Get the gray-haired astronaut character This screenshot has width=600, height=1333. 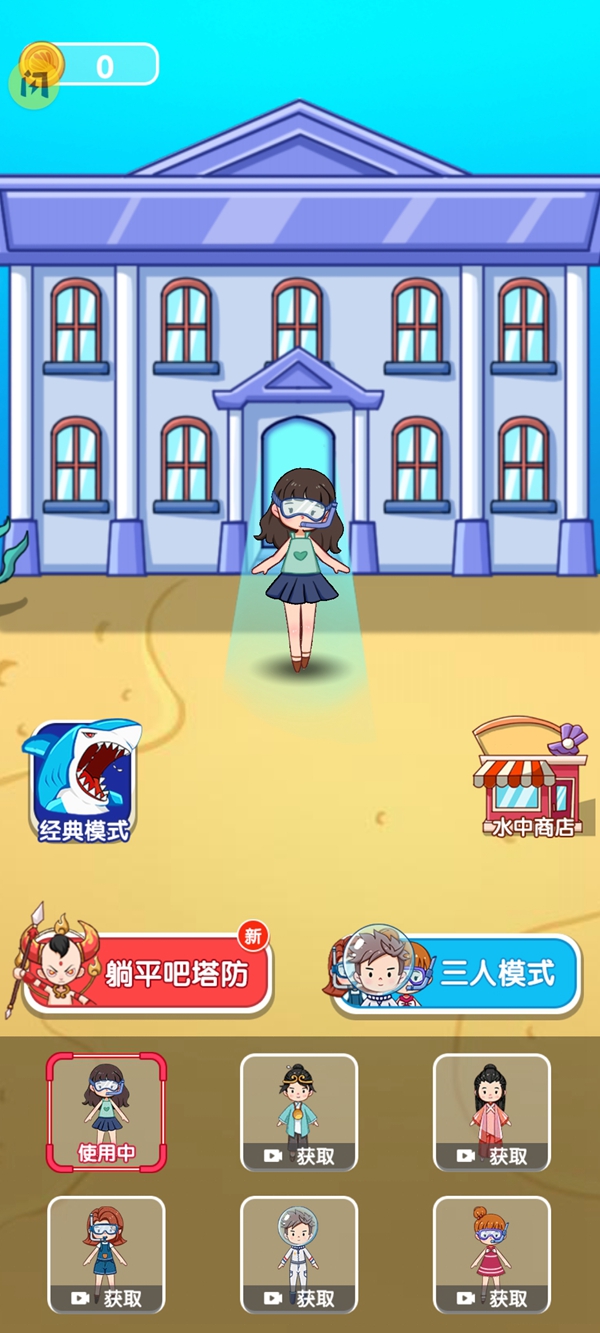tap(299, 1254)
